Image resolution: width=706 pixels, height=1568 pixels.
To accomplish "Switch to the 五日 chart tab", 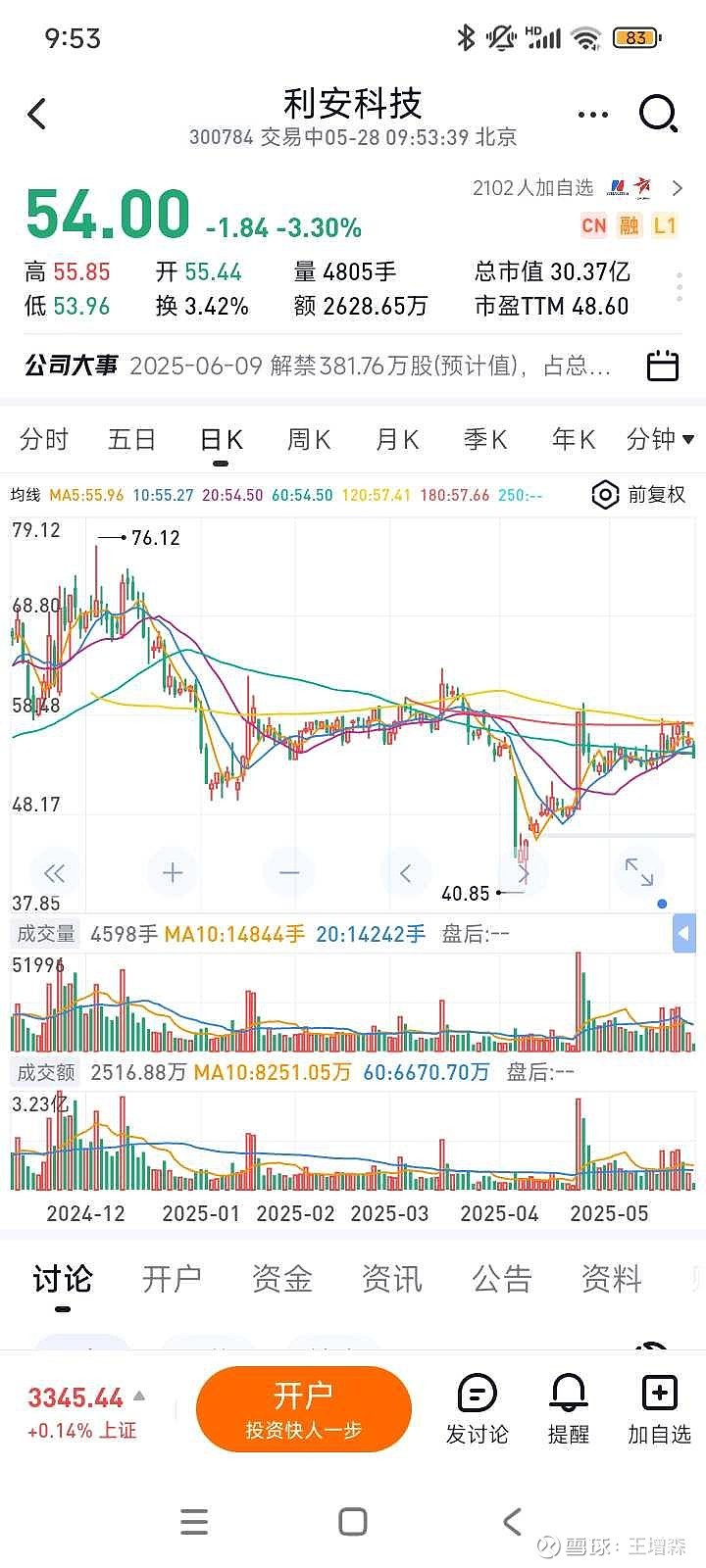I will (x=132, y=439).
